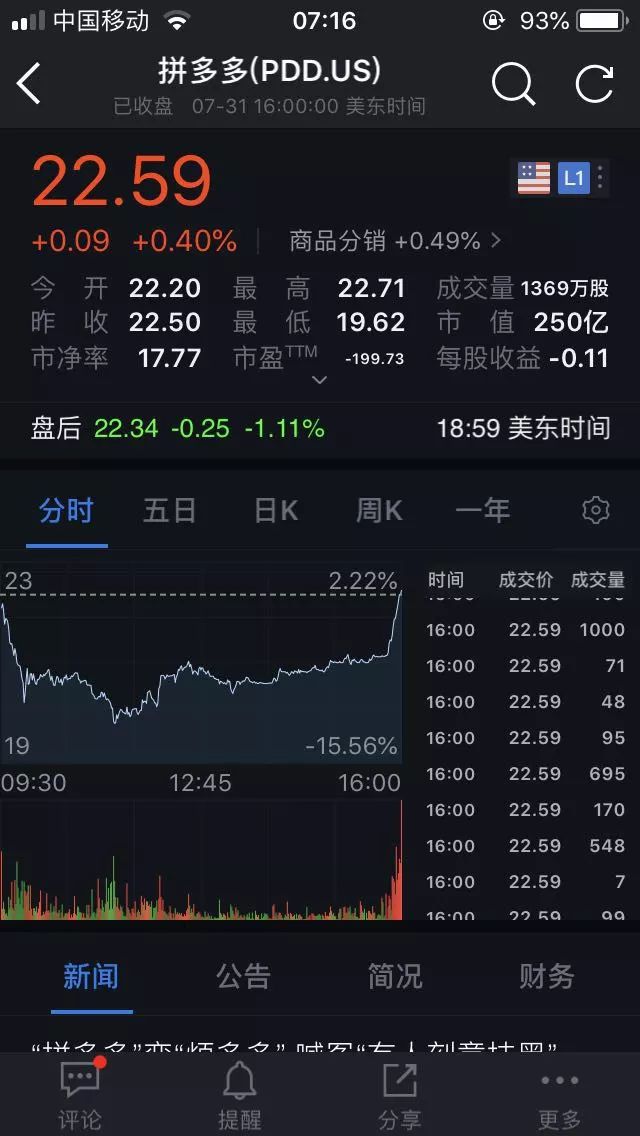This screenshot has height=1136, width=640.
Task: Refresh the PDD stock quote
Action: (x=594, y=84)
